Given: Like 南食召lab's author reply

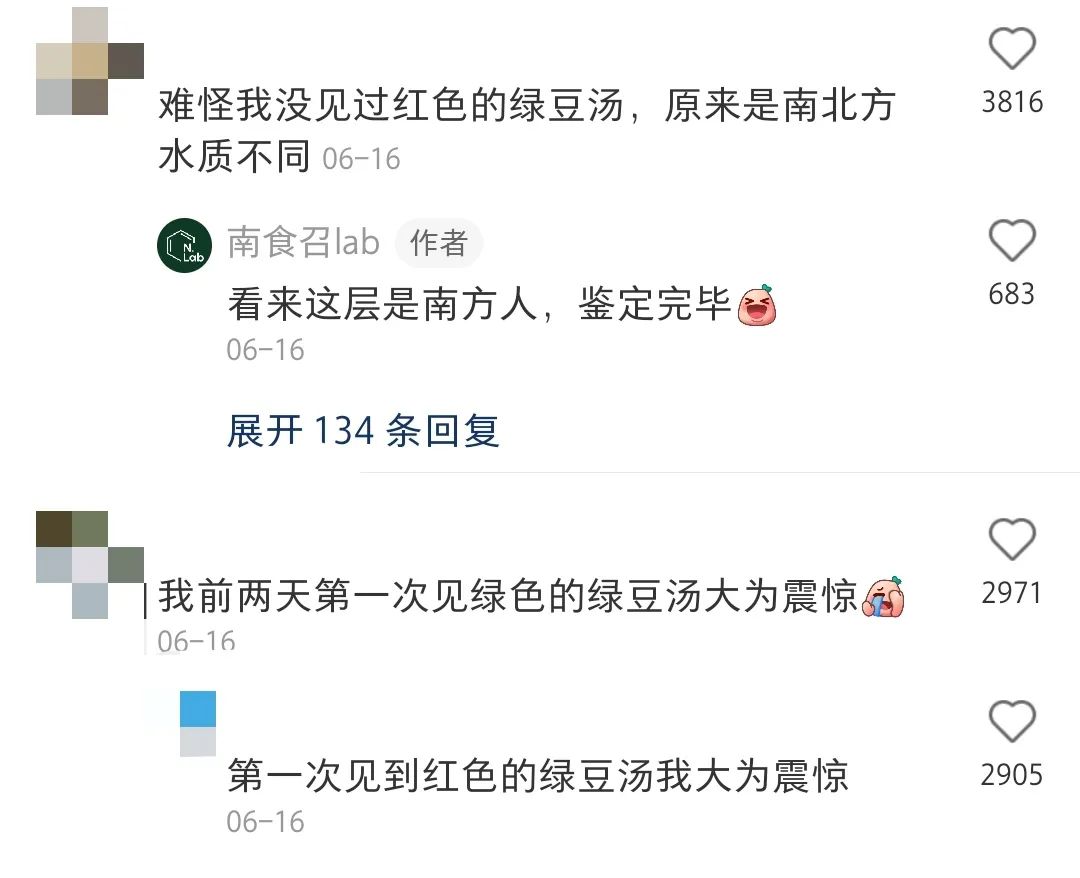Looking at the screenshot, I should click(1011, 242).
